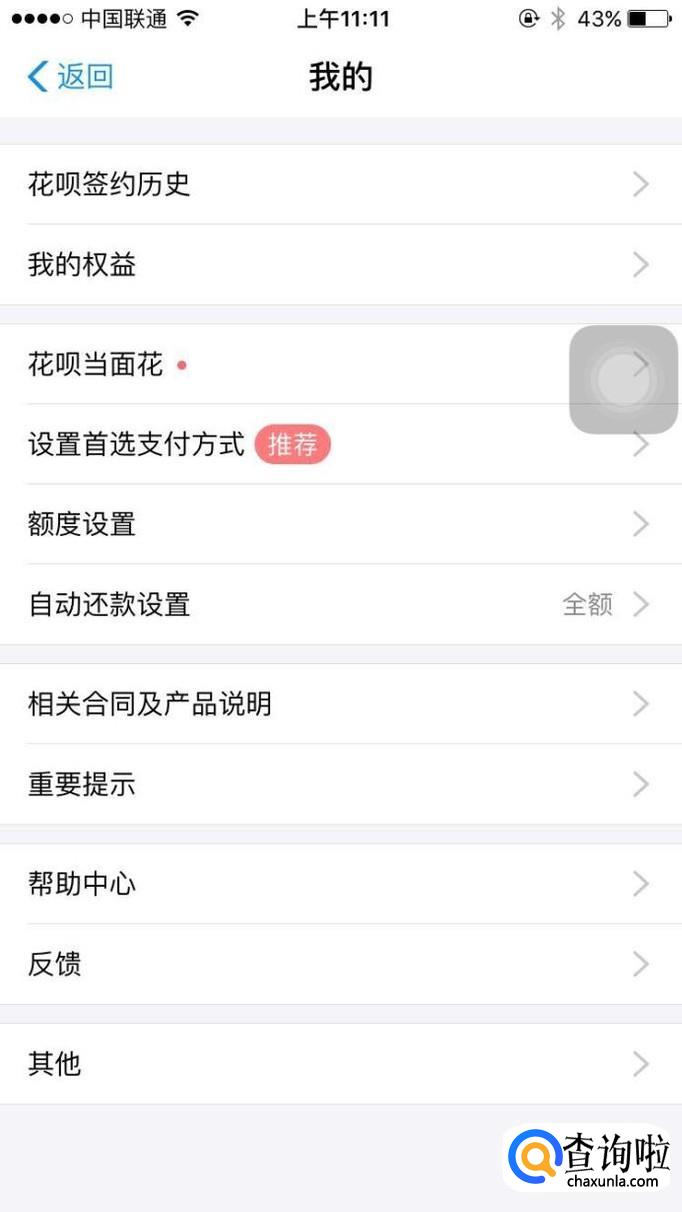
Task: Go back using the 返回 button
Action: 70,77
